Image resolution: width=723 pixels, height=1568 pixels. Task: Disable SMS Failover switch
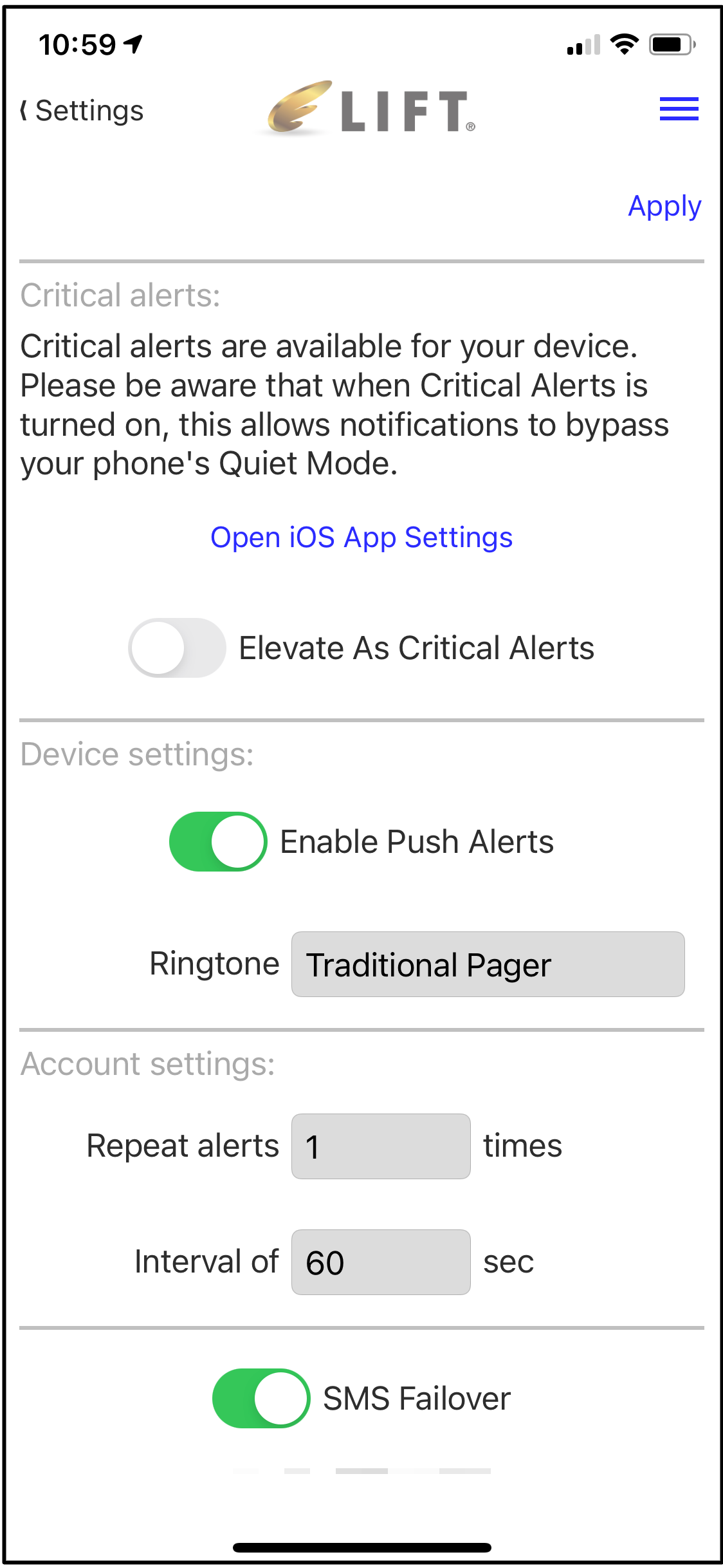(261, 1398)
